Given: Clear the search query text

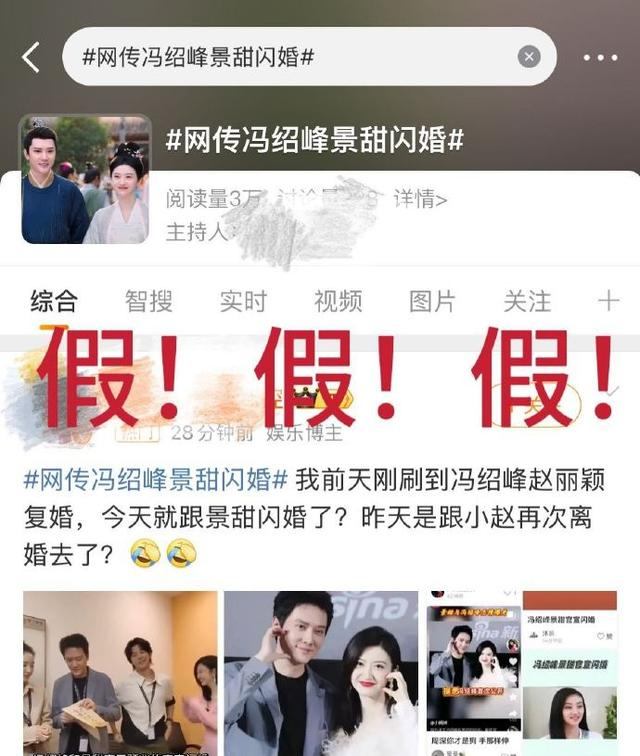Looking at the screenshot, I should click(529, 57).
